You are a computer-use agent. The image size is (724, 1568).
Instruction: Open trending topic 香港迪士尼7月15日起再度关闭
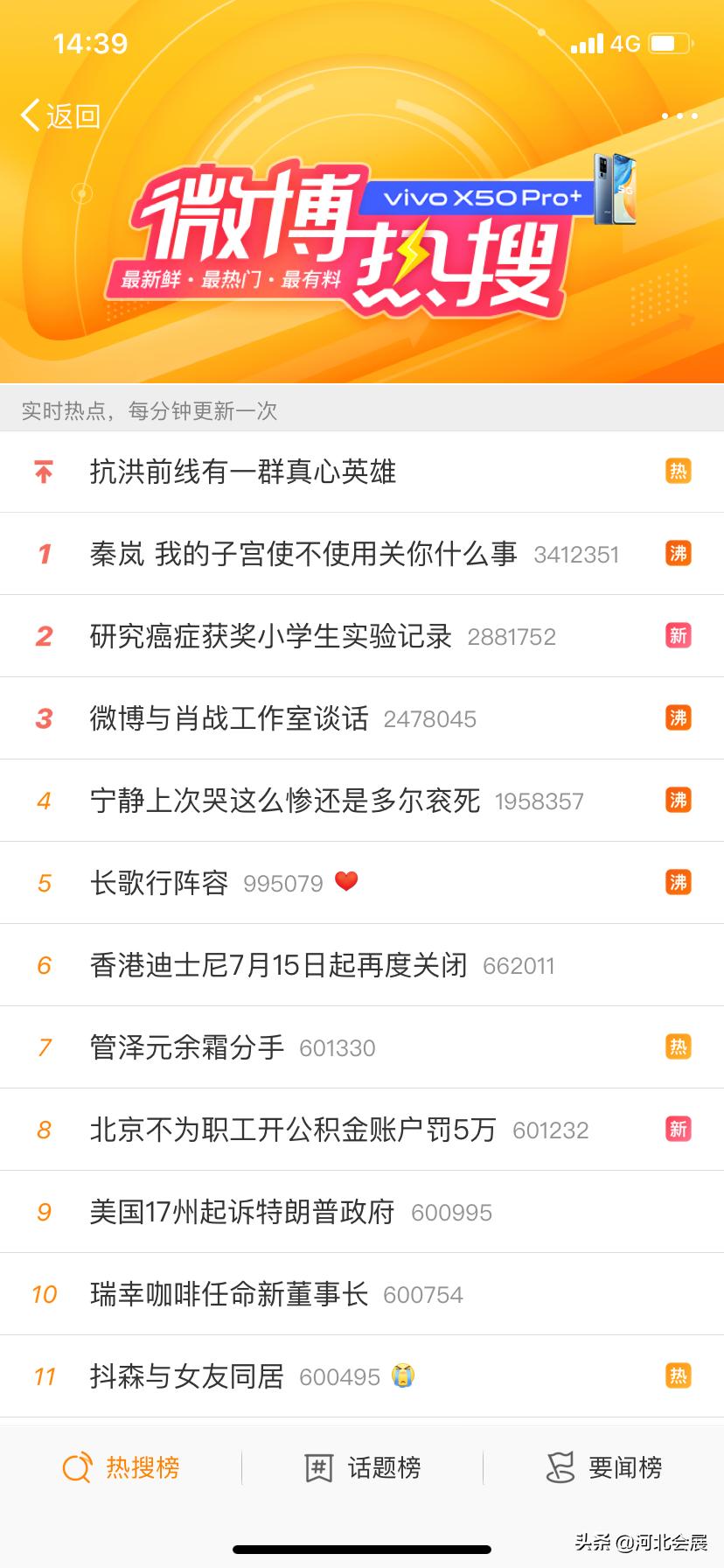point(280,965)
